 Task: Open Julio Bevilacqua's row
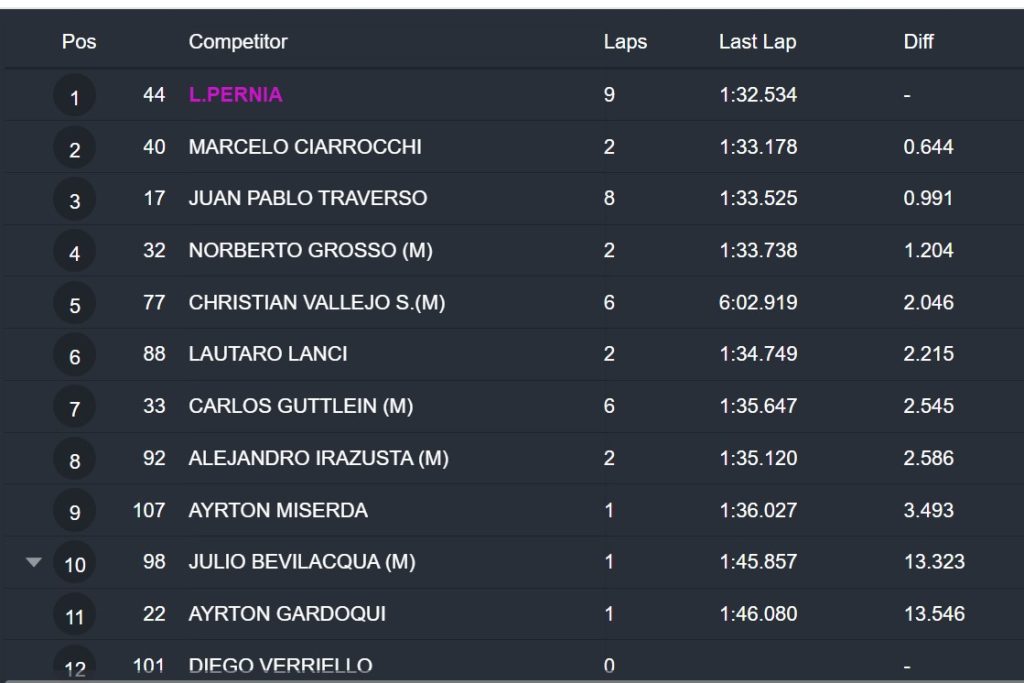[301, 562]
